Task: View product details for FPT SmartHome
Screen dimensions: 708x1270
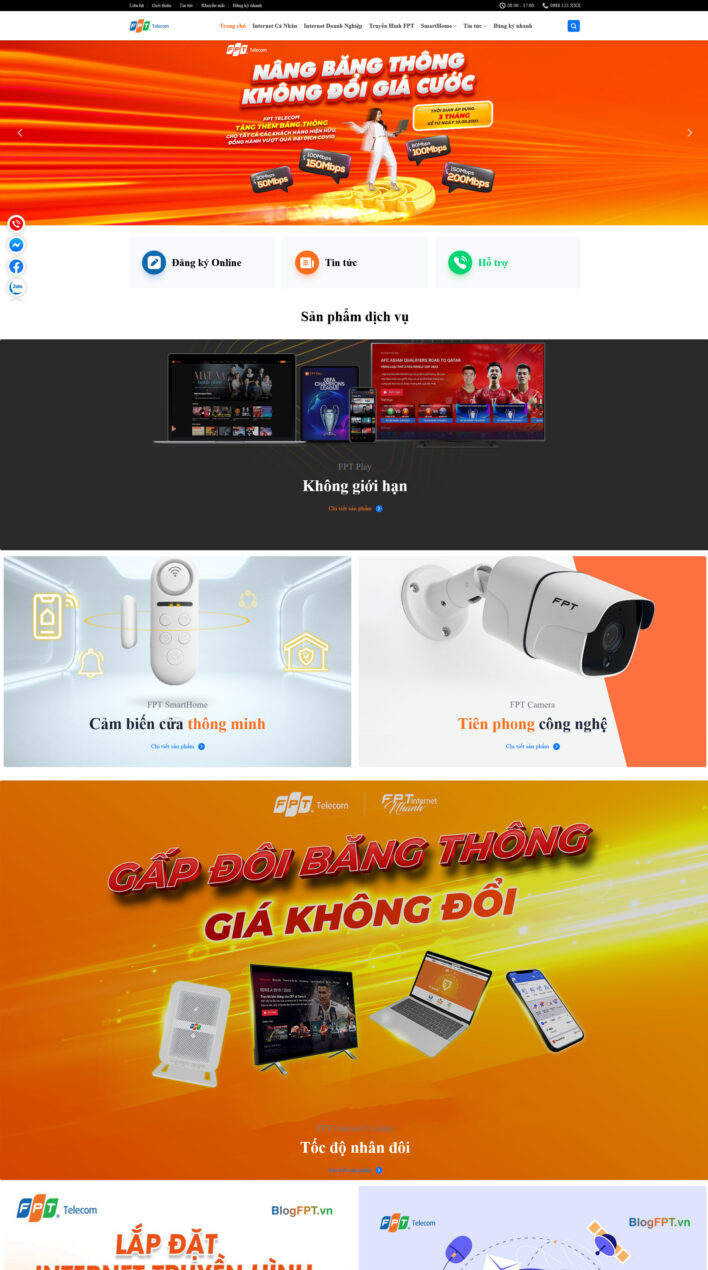Action: (x=178, y=746)
